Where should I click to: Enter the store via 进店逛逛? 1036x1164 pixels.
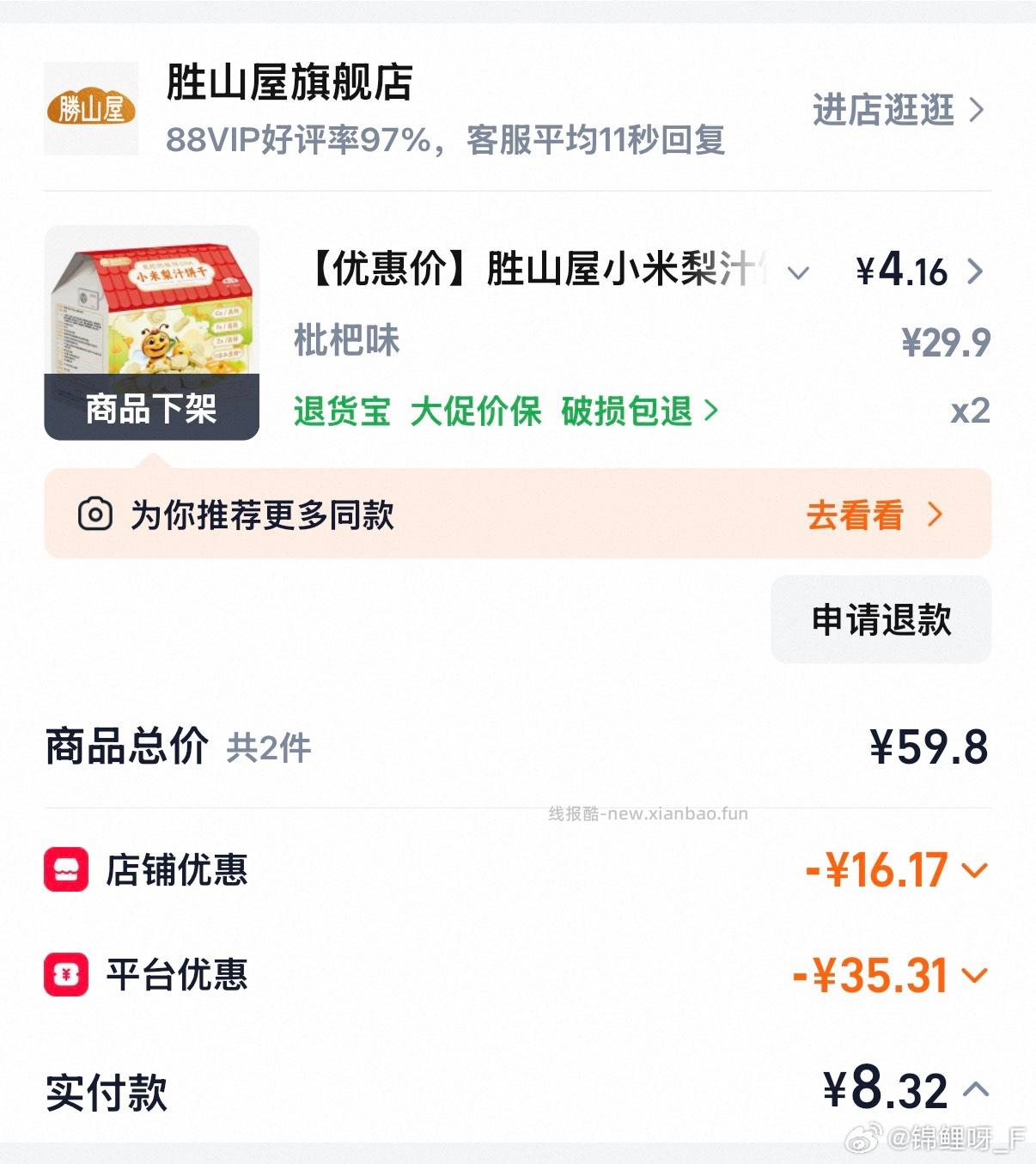(x=897, y=110)
